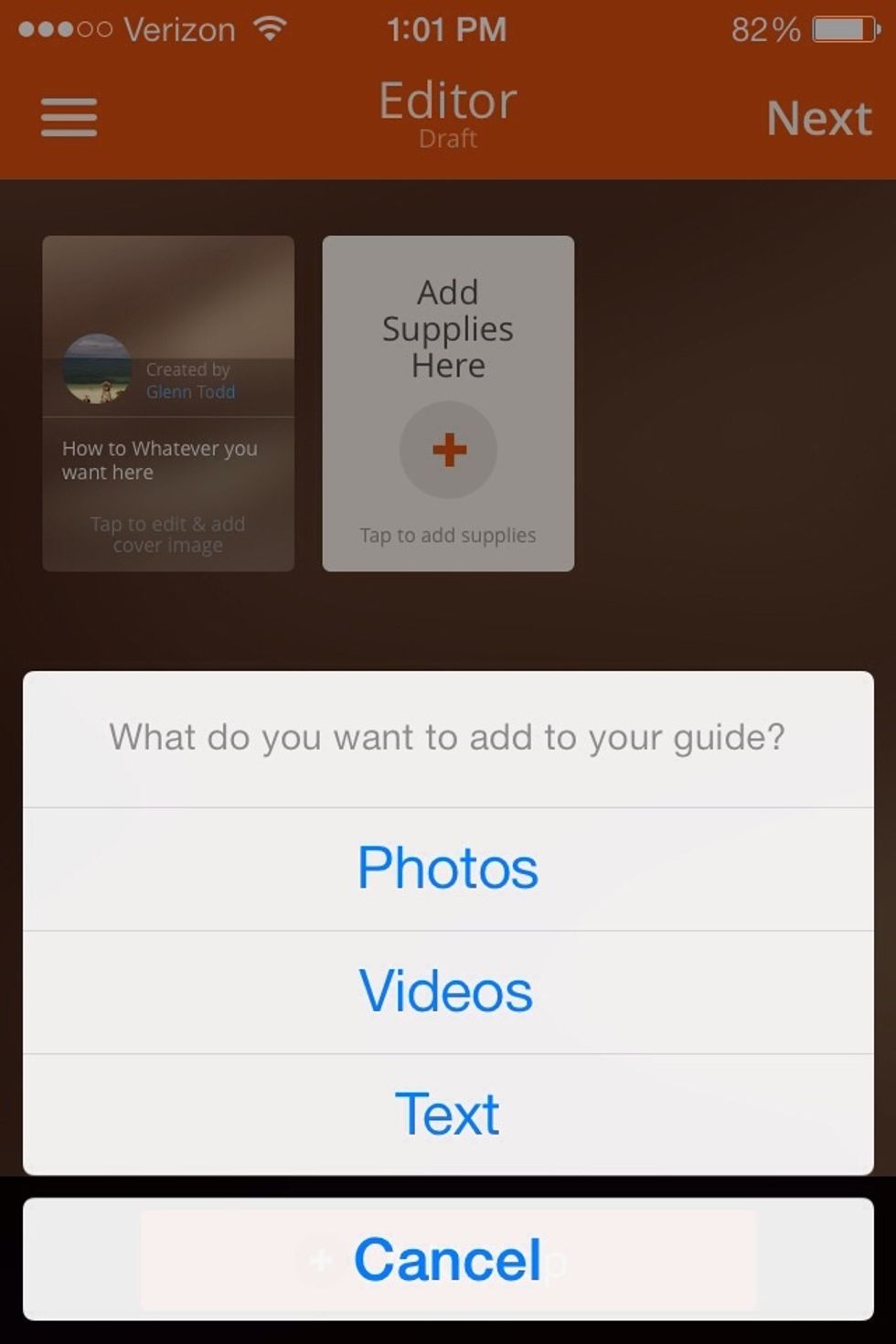The width and height of the screenshot is (896, 1344).
Task: Choose Text from the add options
Action: click(x=447, y=1114)
